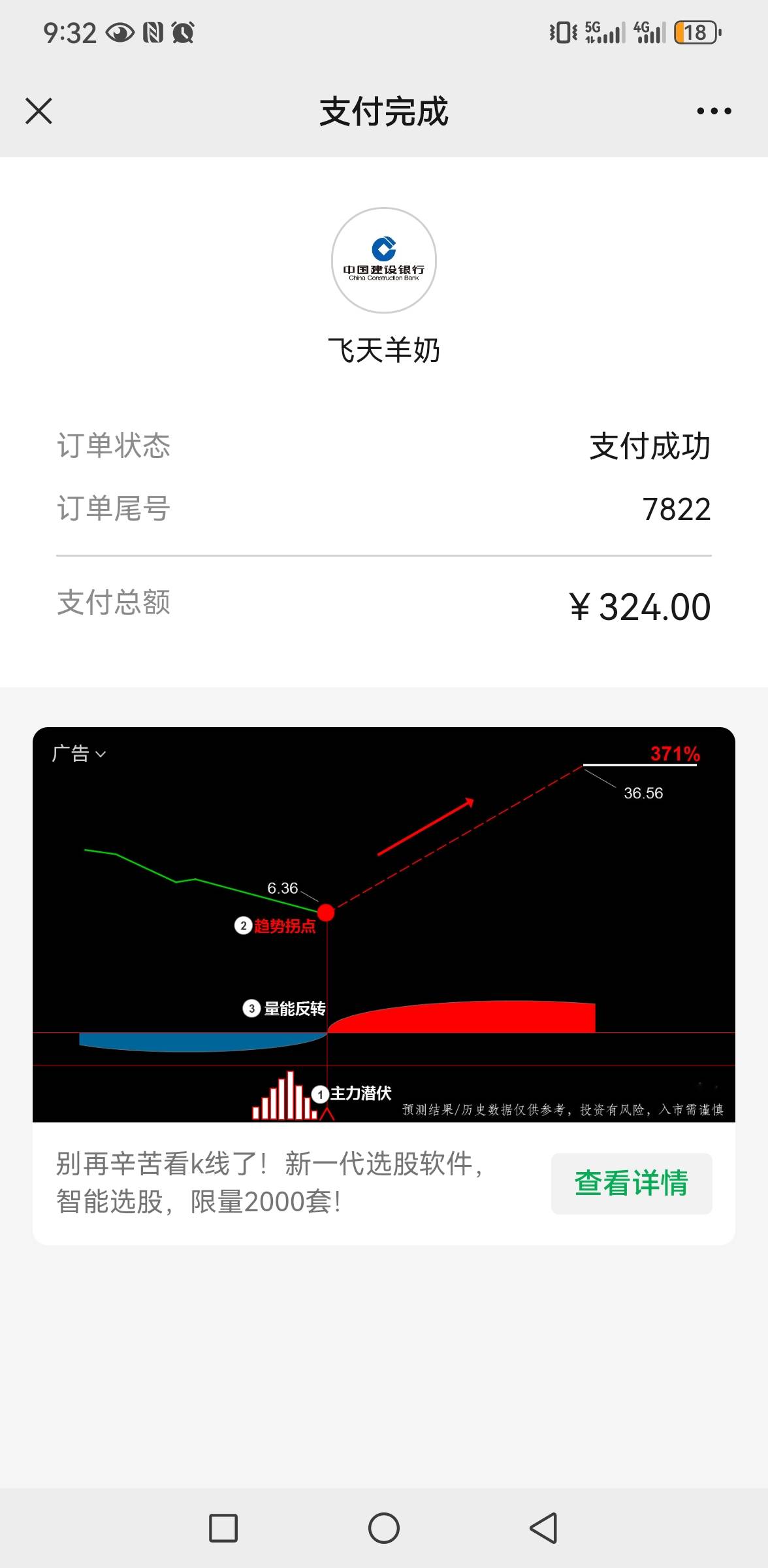Tap the 查看详情 button
Viewport: 768px width, 1568px height.
pos(631,1183)
